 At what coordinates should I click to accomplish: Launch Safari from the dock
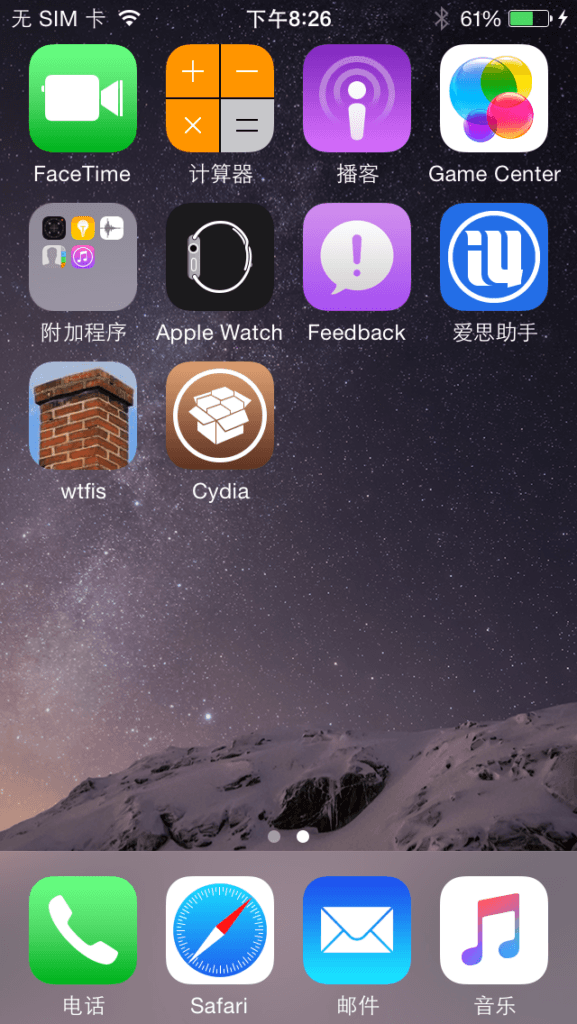(220, 930)
